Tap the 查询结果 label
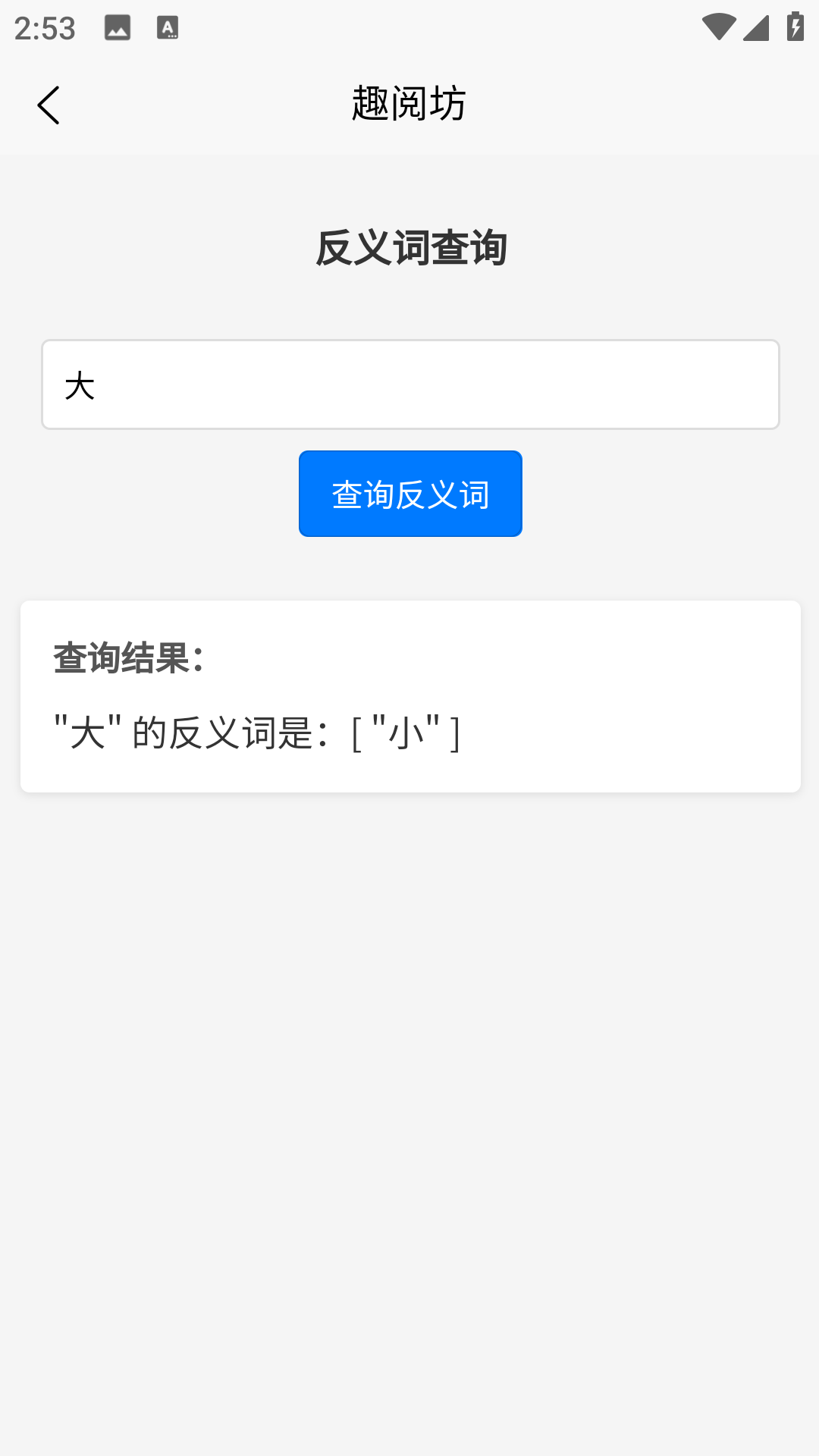 click(127, 657)
